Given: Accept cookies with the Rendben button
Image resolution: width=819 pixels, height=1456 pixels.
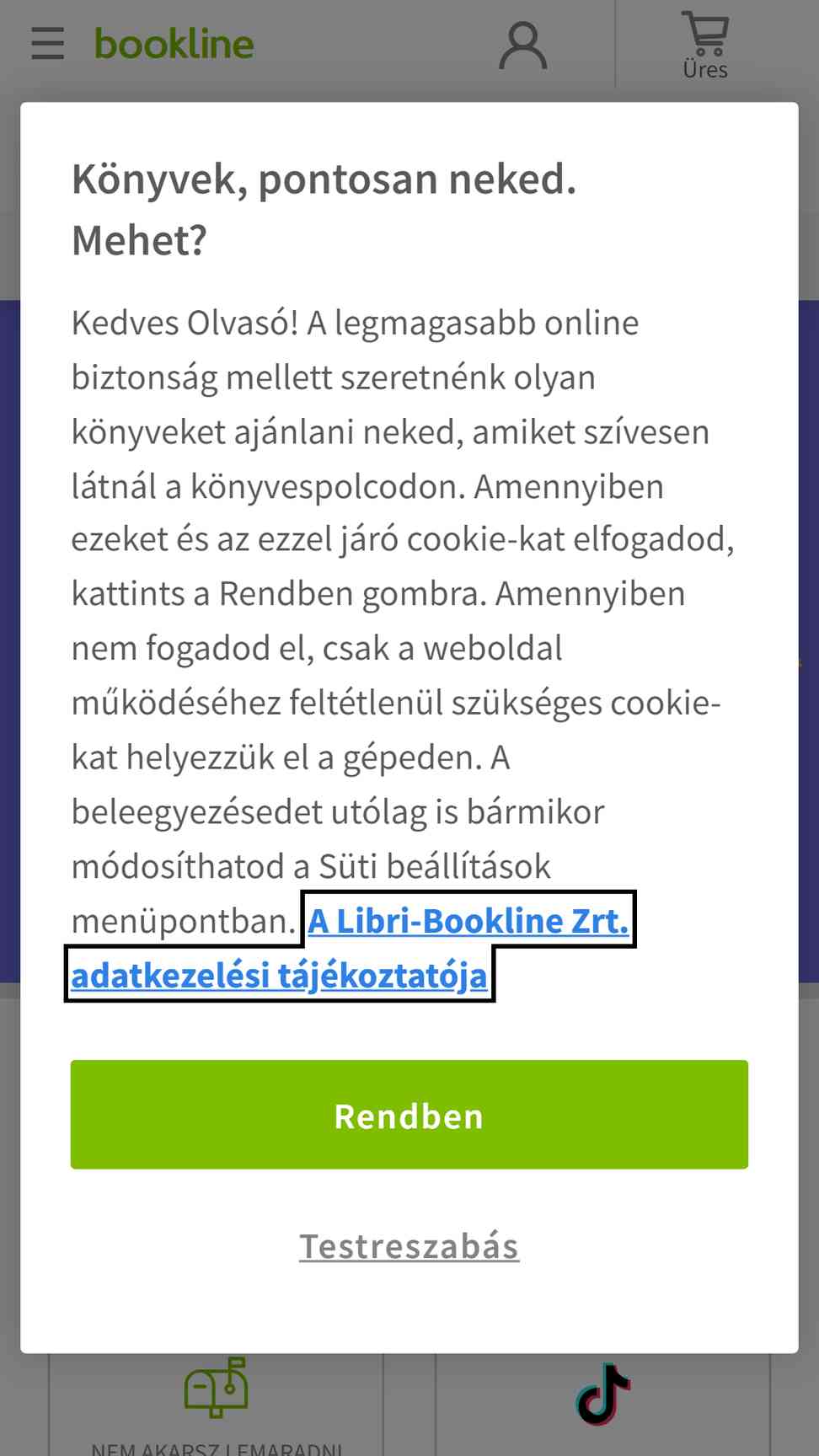Looking at the screenshot, I should 409,1114.
